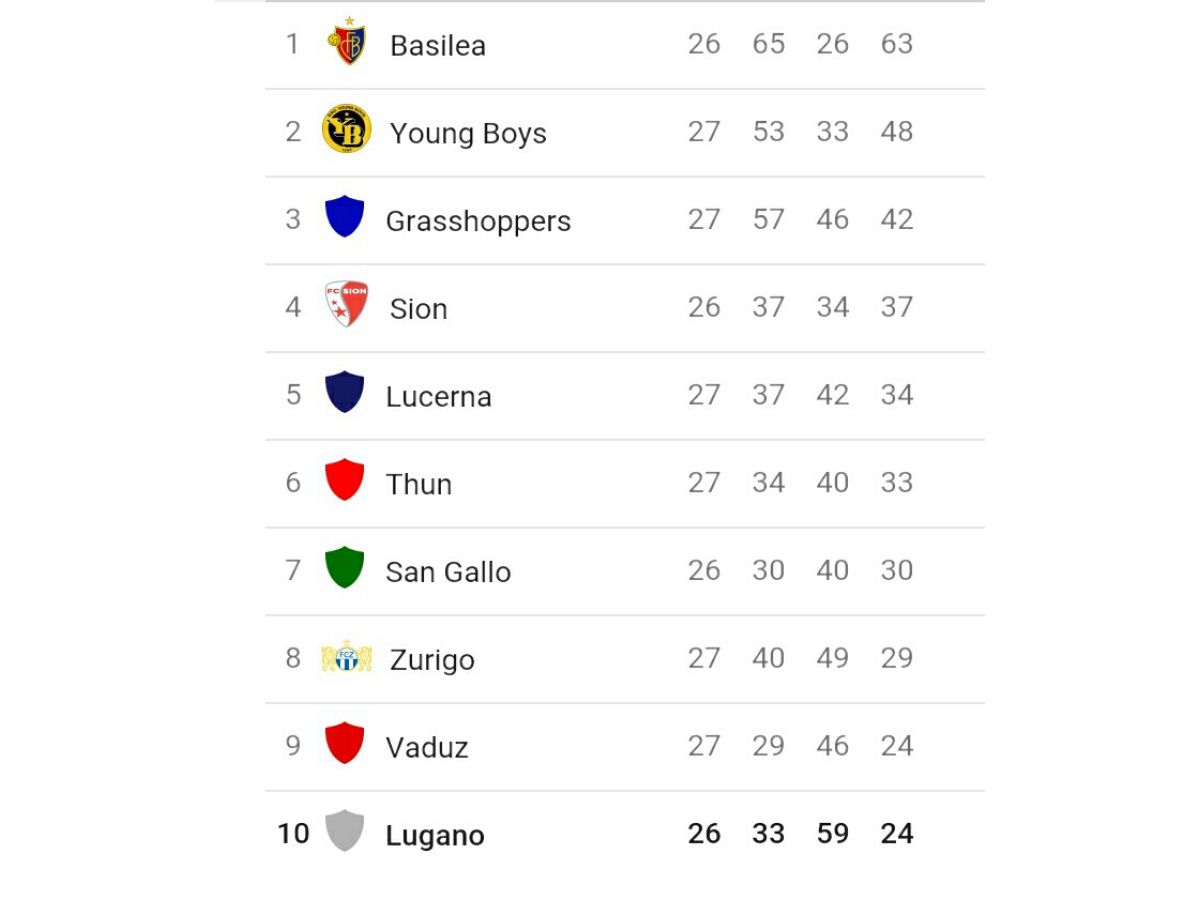View Lucerna team details
Image resolution: width=1200 pixels, height=900 pixels.
coord(438,397)
